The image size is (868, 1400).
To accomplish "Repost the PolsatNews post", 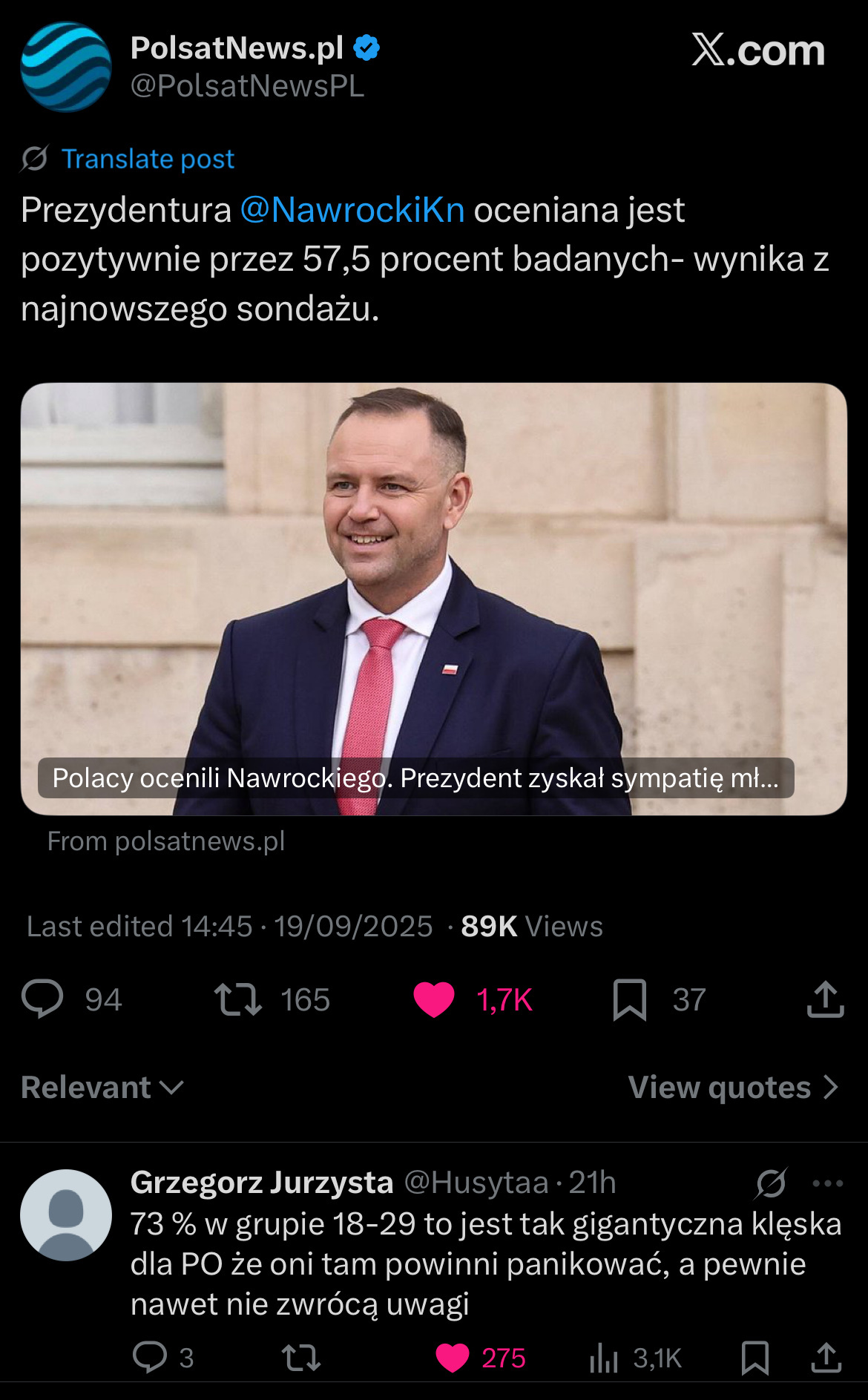I will click(x=237, y=999).
